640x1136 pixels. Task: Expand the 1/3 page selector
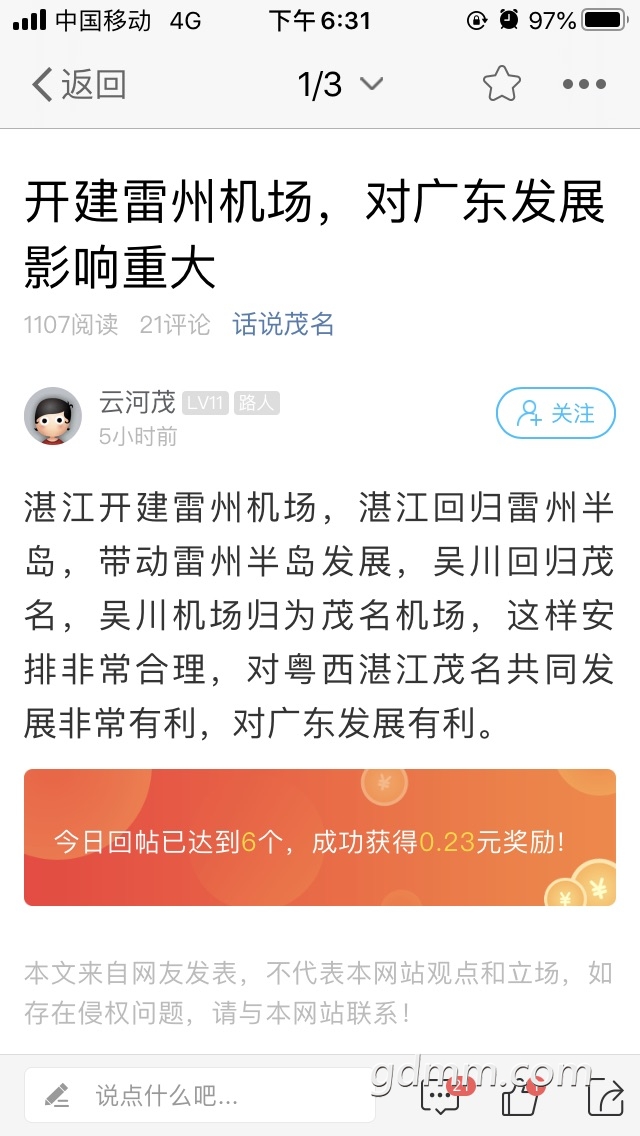[x=340, y=85]
